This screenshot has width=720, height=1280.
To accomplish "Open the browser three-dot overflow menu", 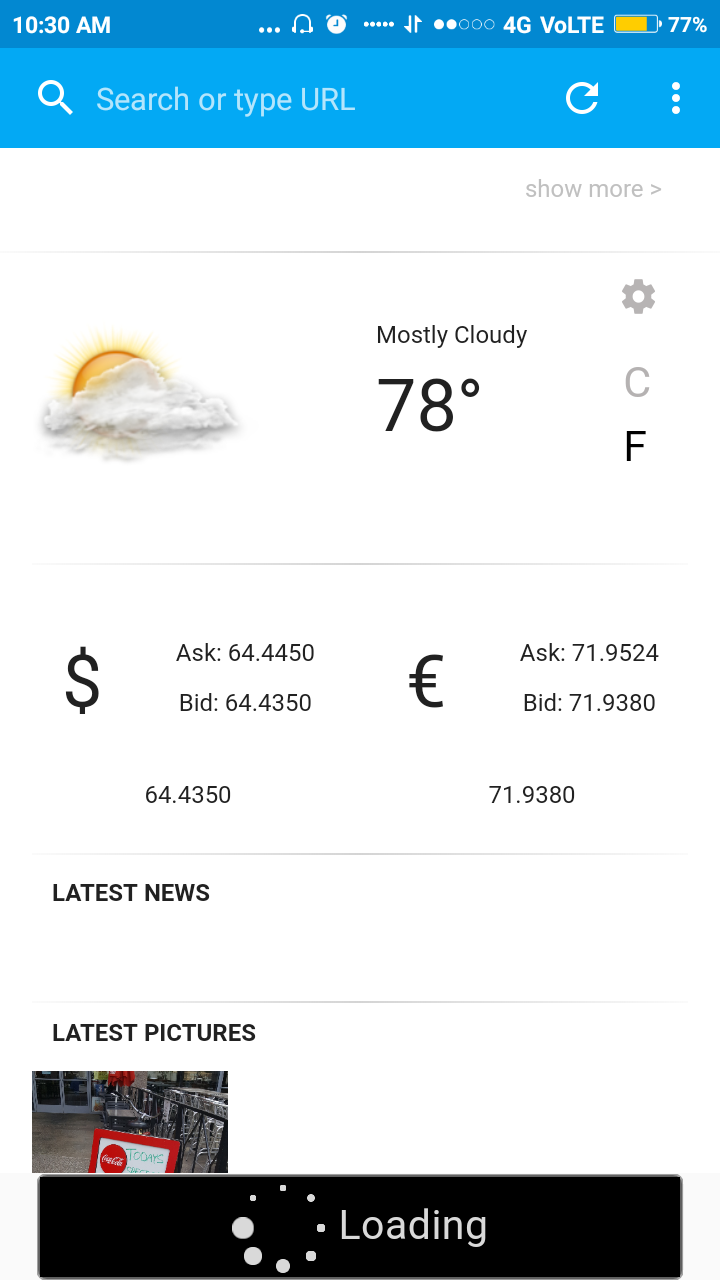I will click(676, 98).
